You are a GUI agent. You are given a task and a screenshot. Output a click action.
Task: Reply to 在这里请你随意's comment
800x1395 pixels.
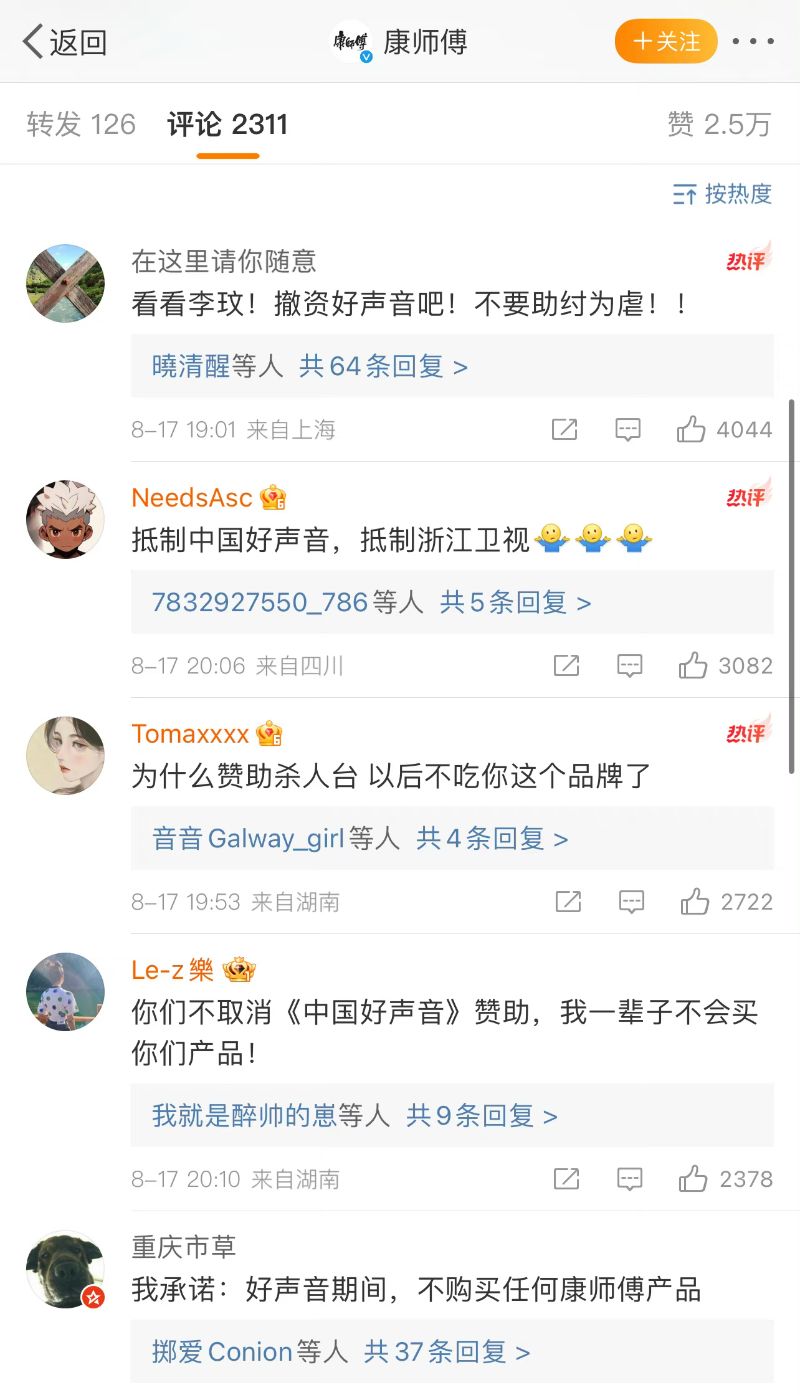(628, 430)
